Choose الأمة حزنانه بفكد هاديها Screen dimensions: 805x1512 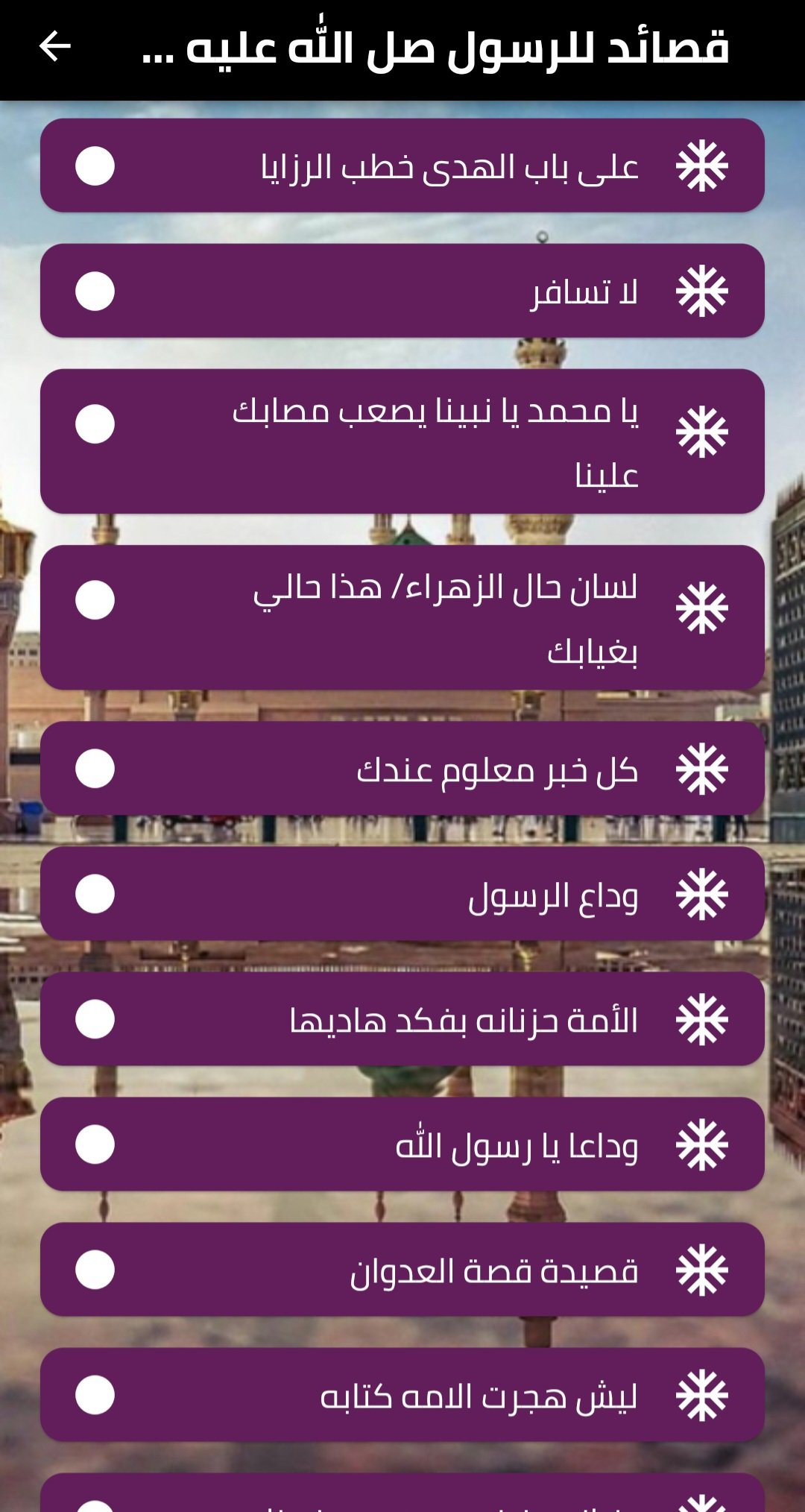pyautogui.click(x=402, y=1018)
